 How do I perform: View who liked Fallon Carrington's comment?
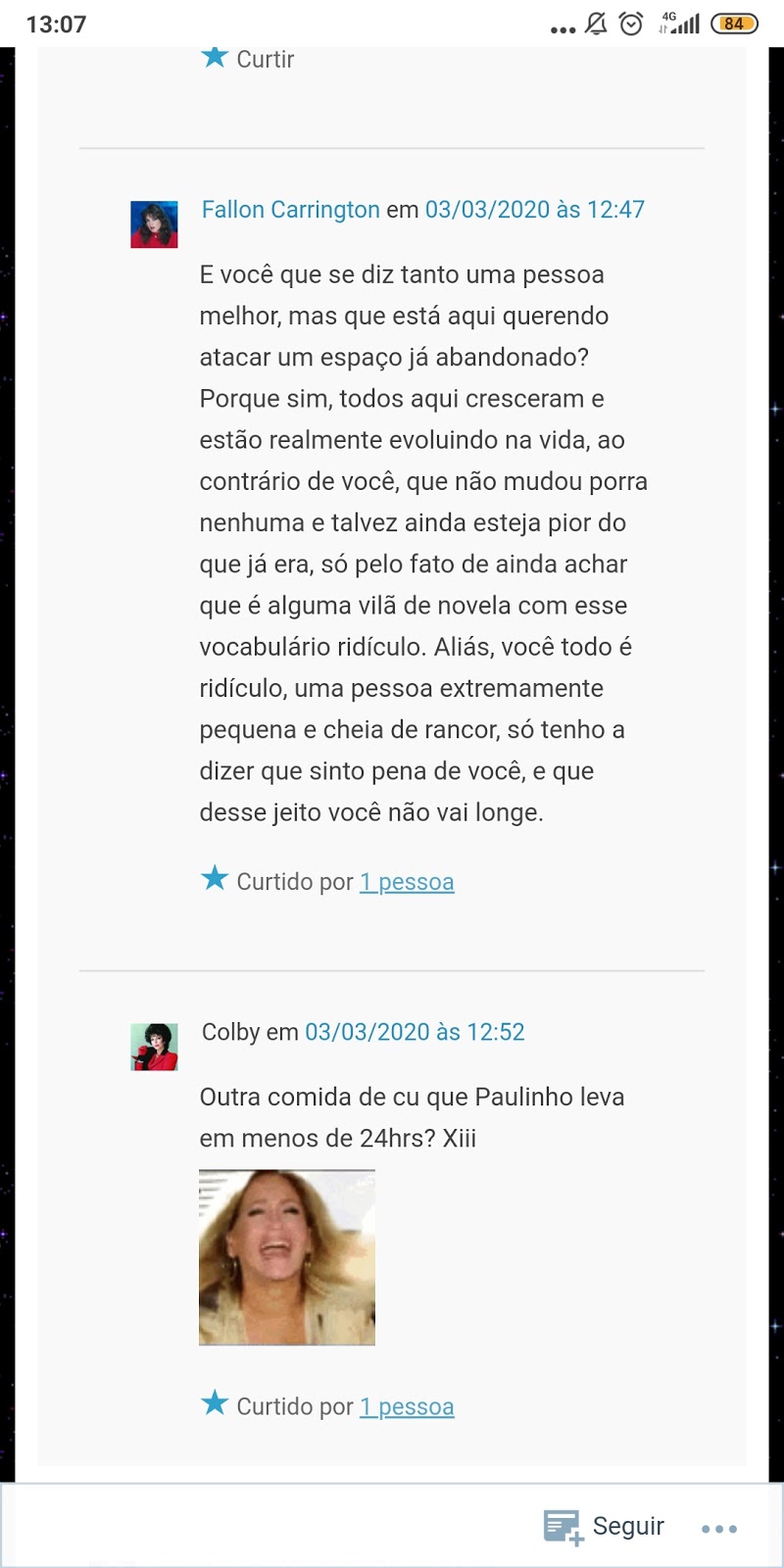point(407,882)
